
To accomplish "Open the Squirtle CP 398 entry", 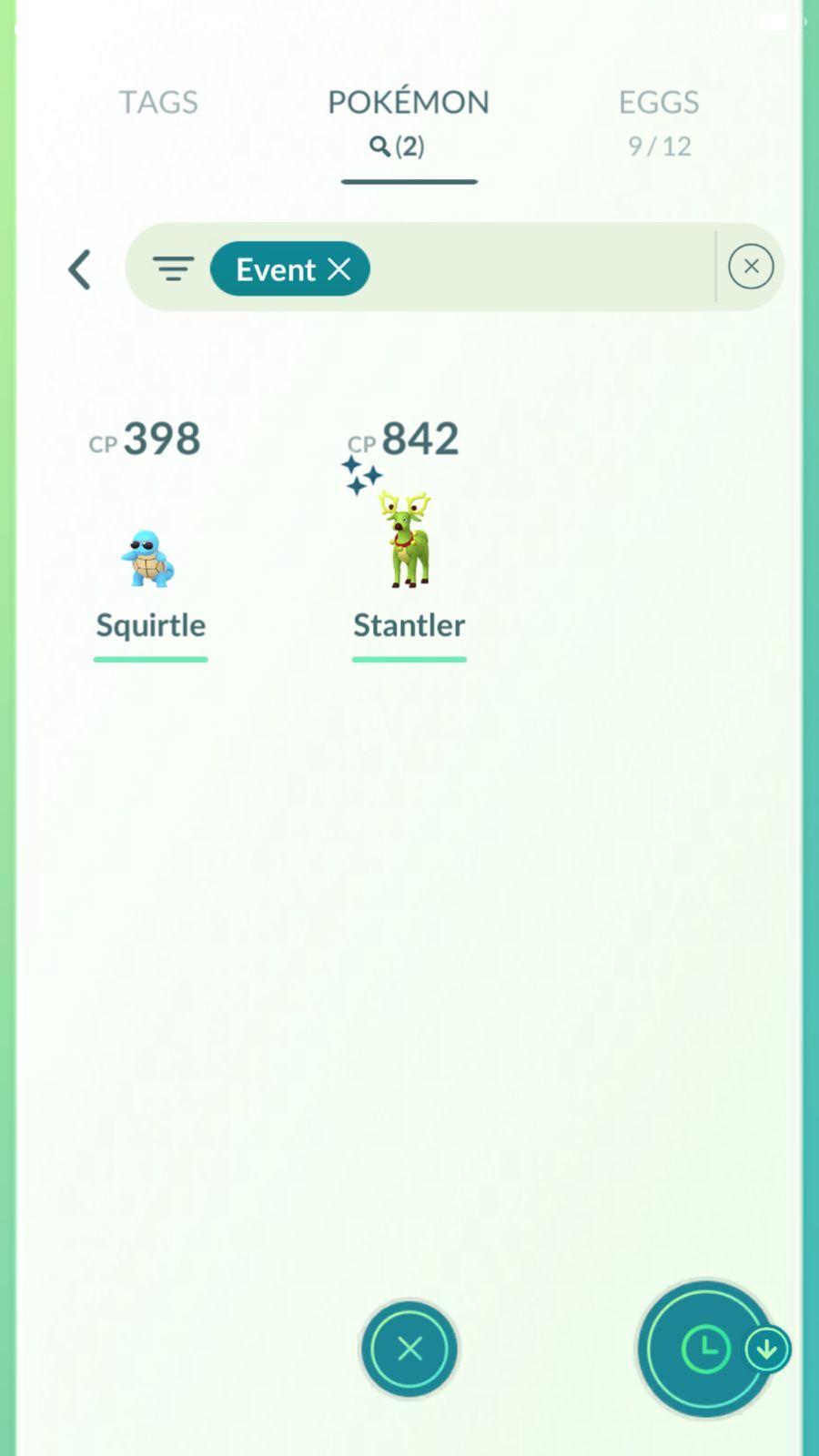I will (150, 539).
